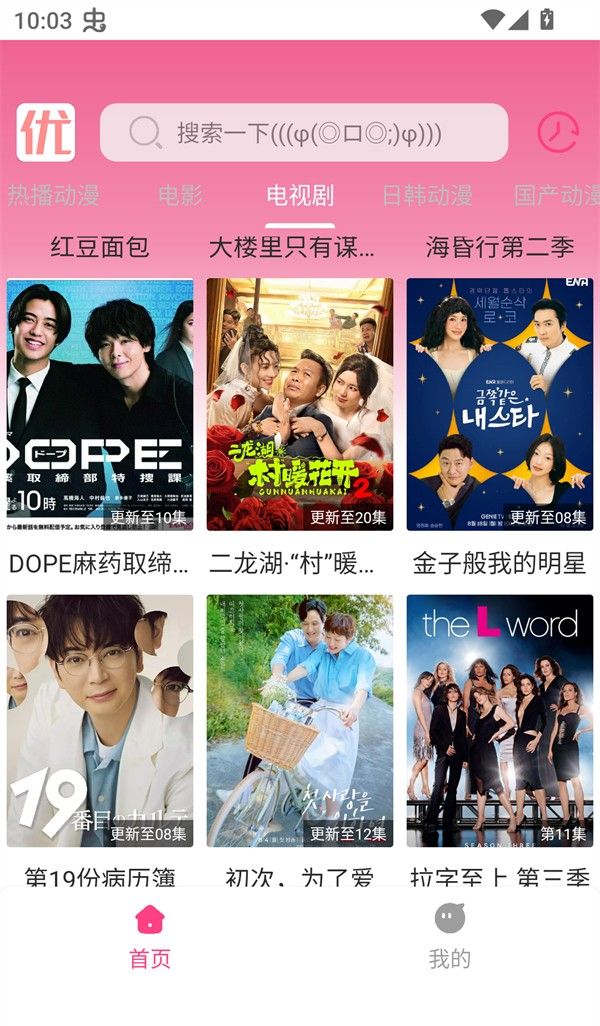Go to the 首页 home tab
This screenshot has width=600, height=1026.
coord(150,937)
